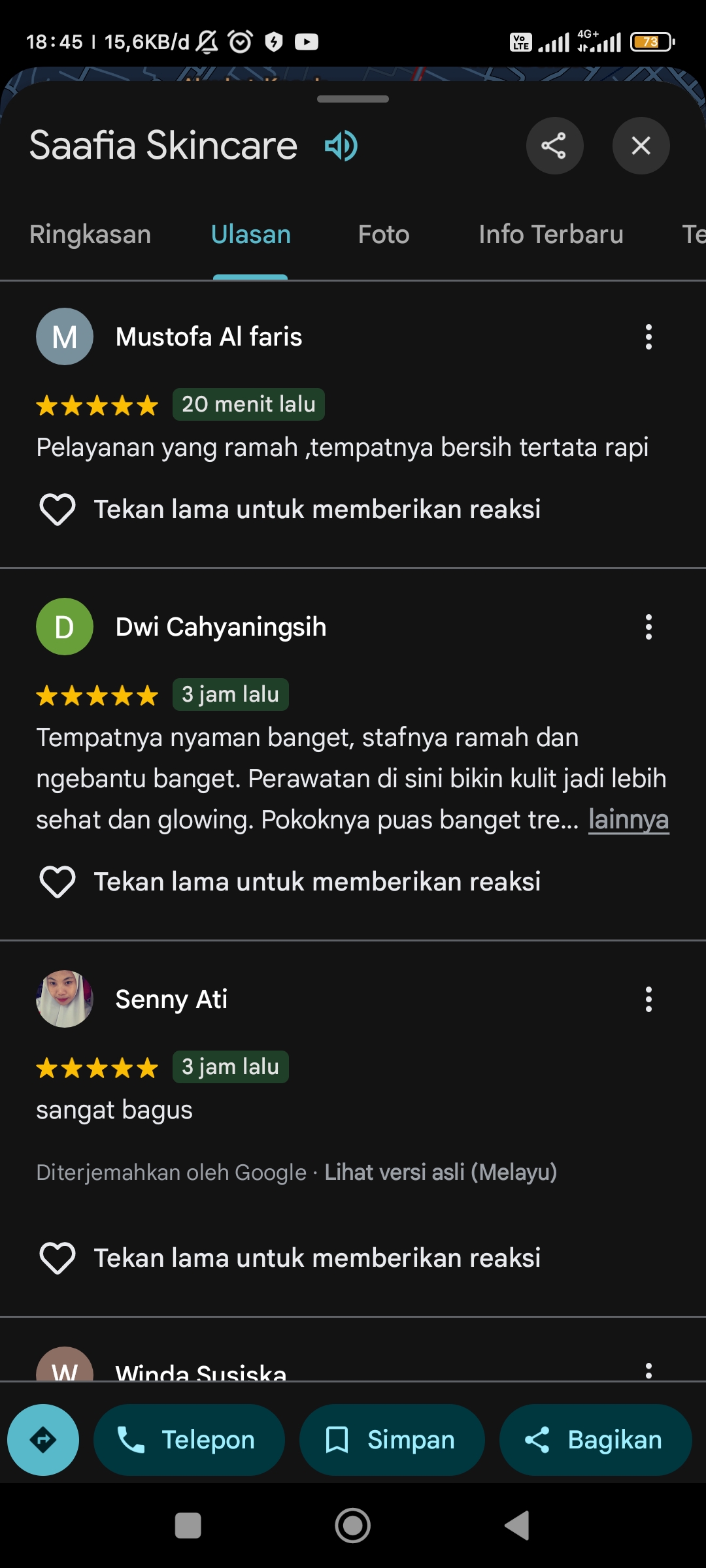Like Mustofa Al faris's review with heart

pos(58,509)
